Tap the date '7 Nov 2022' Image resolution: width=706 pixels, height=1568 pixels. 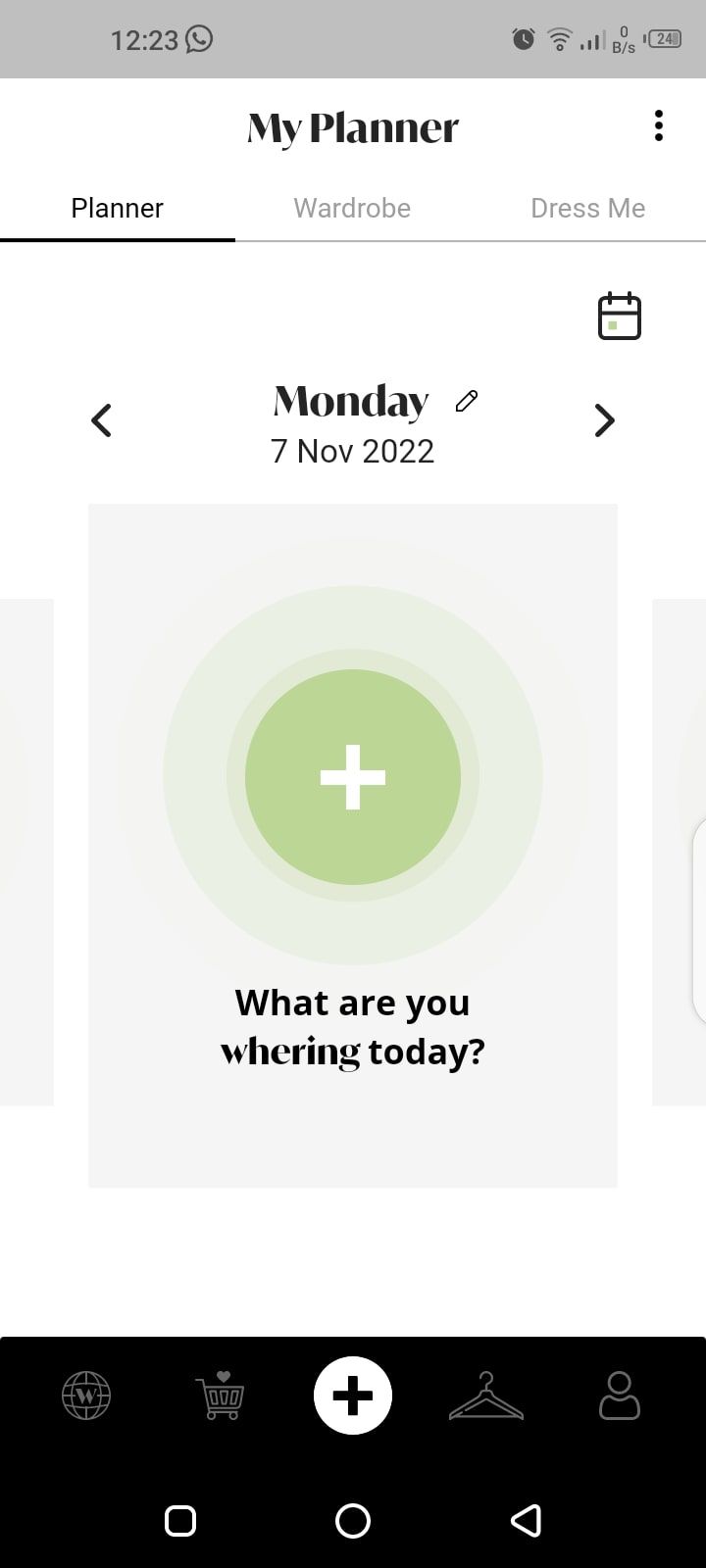click(x=353, y=451)
